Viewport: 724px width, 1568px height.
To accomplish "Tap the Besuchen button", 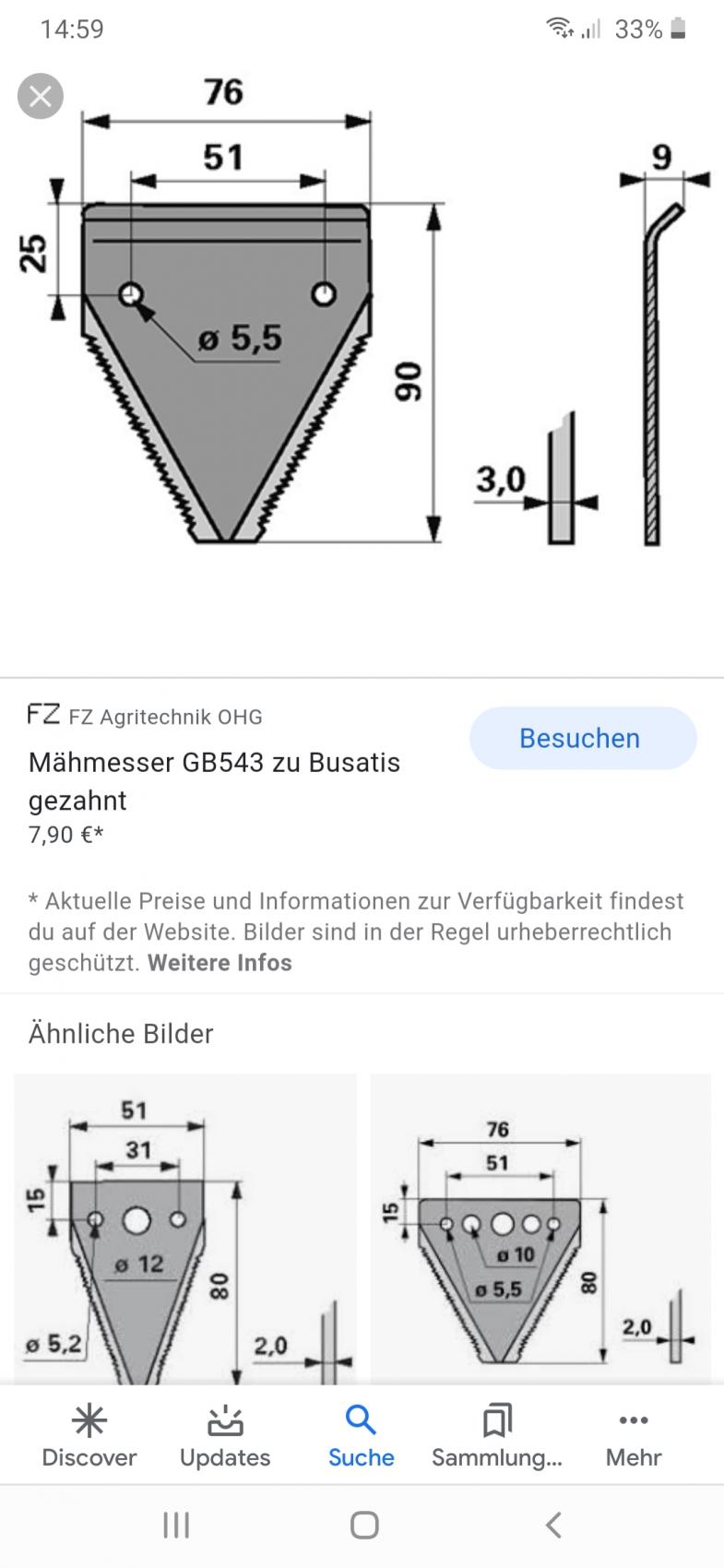I will 582,738.
